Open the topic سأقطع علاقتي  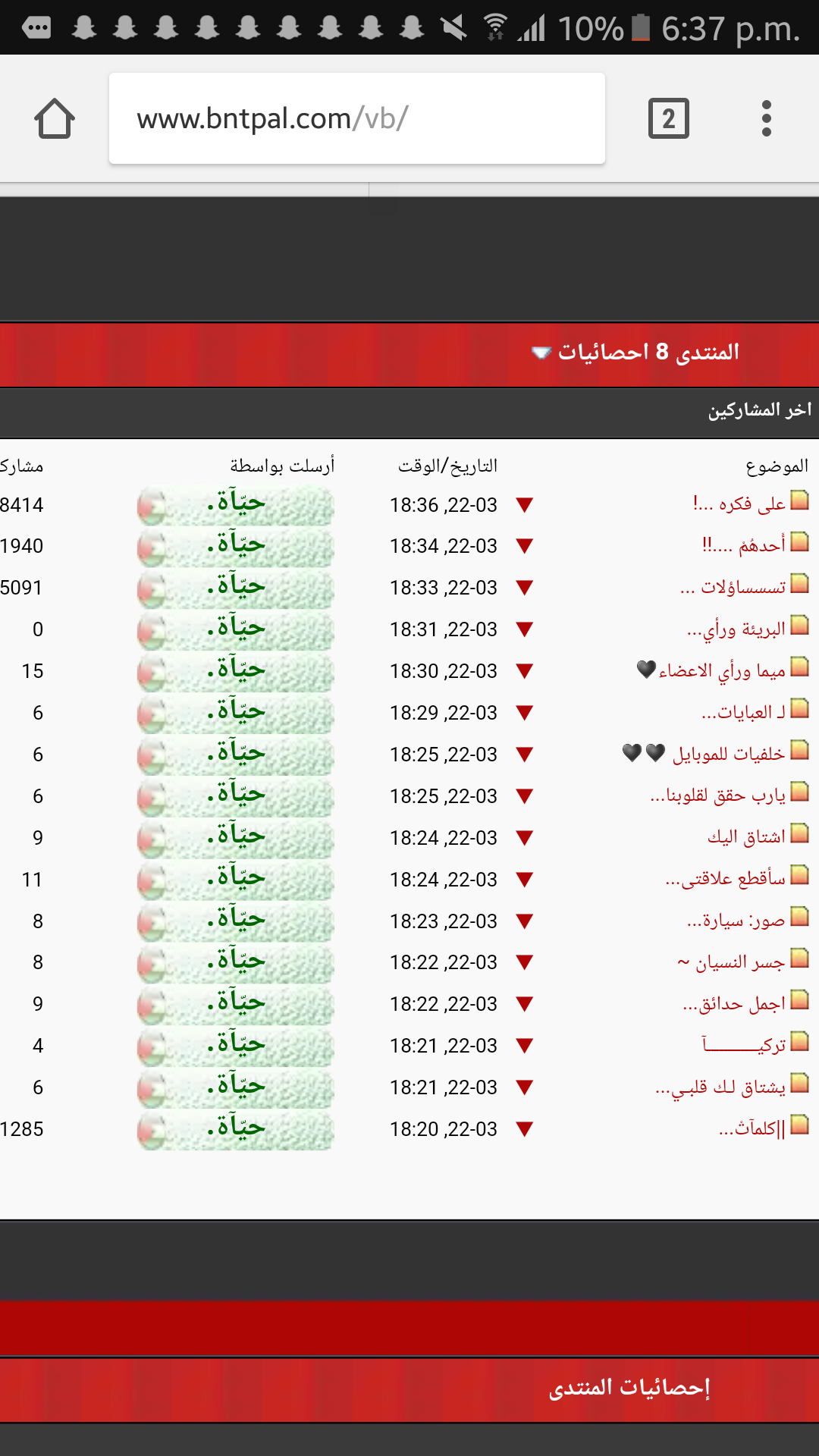pos(726,878)
